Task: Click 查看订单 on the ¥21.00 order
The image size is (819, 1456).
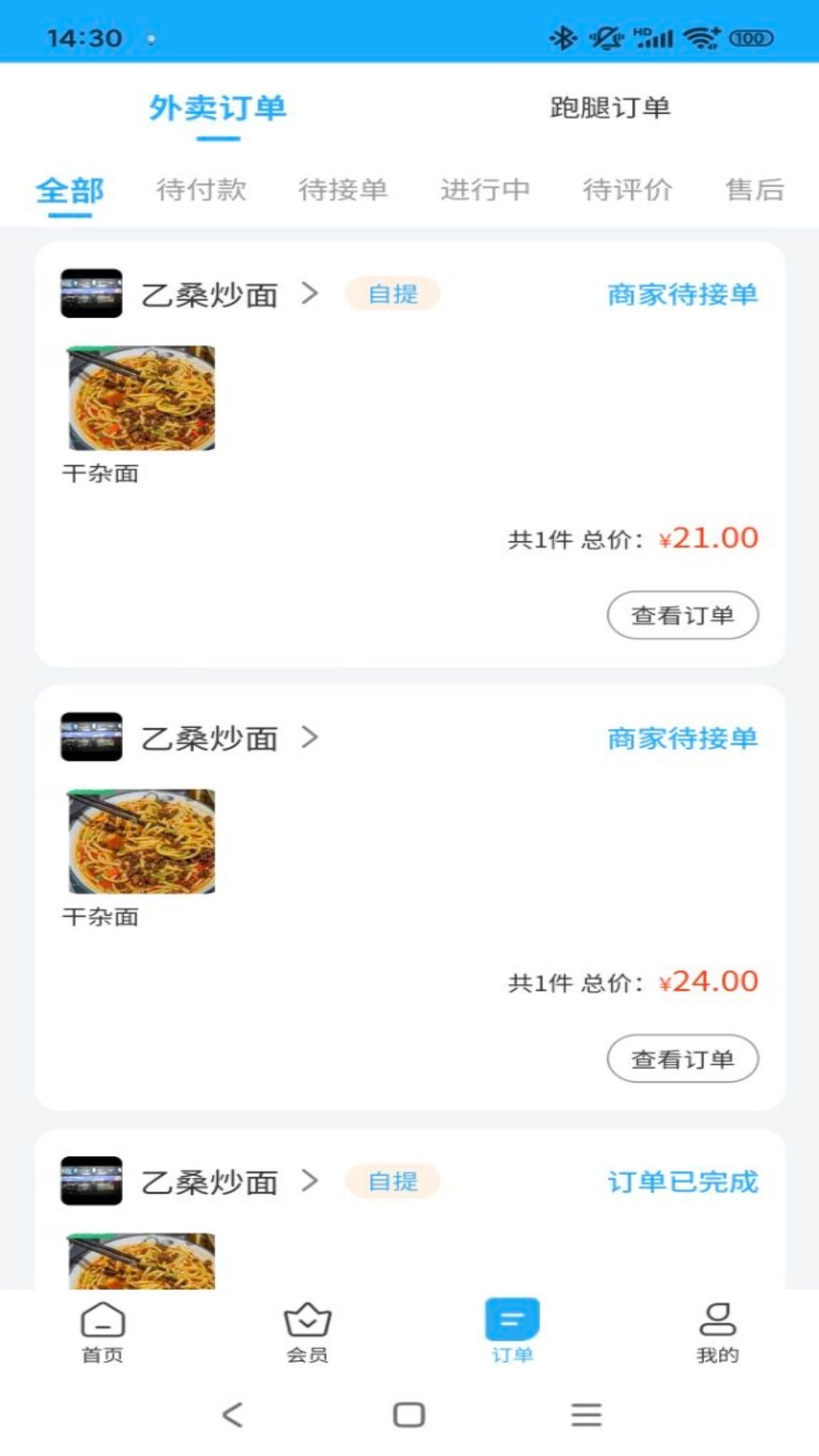Action: coord(682,615)
